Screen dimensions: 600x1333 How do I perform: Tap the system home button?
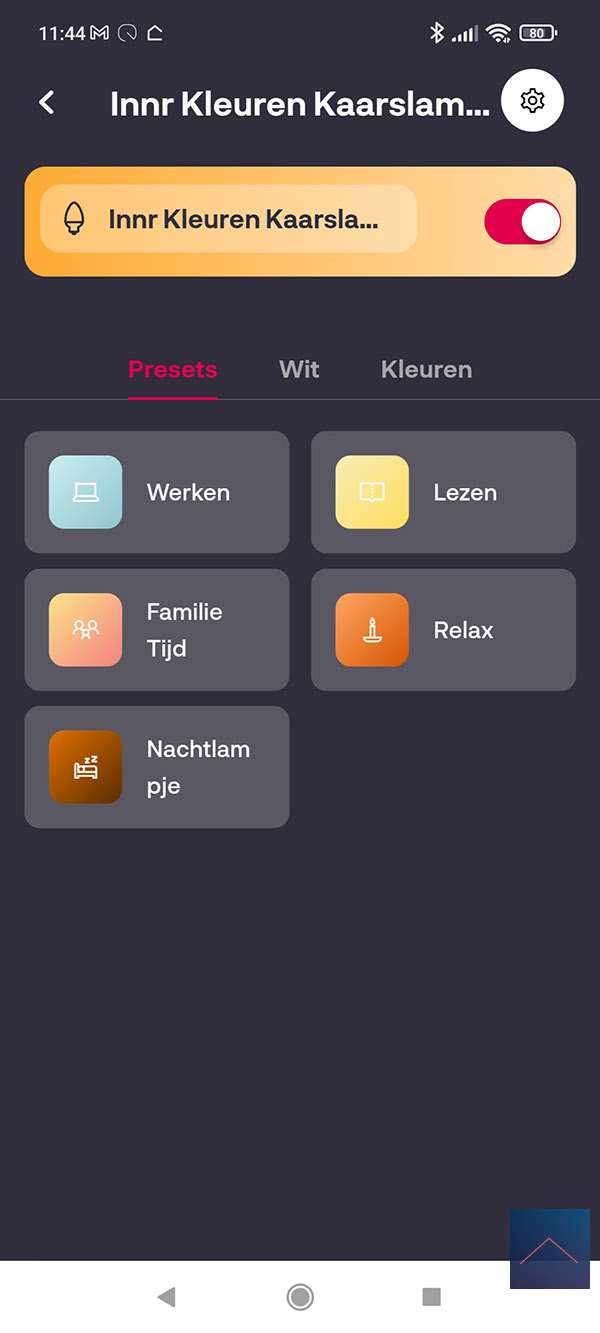pos(299,1297)
